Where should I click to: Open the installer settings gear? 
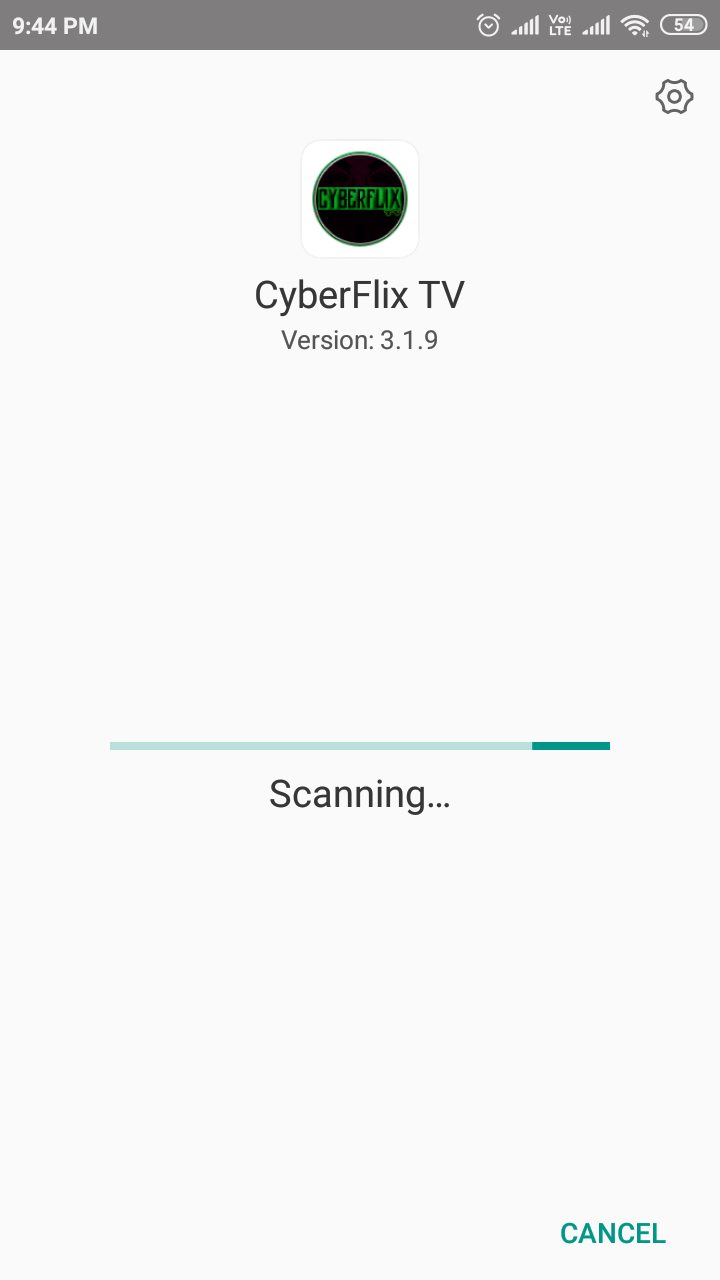[x=674, y=97]
